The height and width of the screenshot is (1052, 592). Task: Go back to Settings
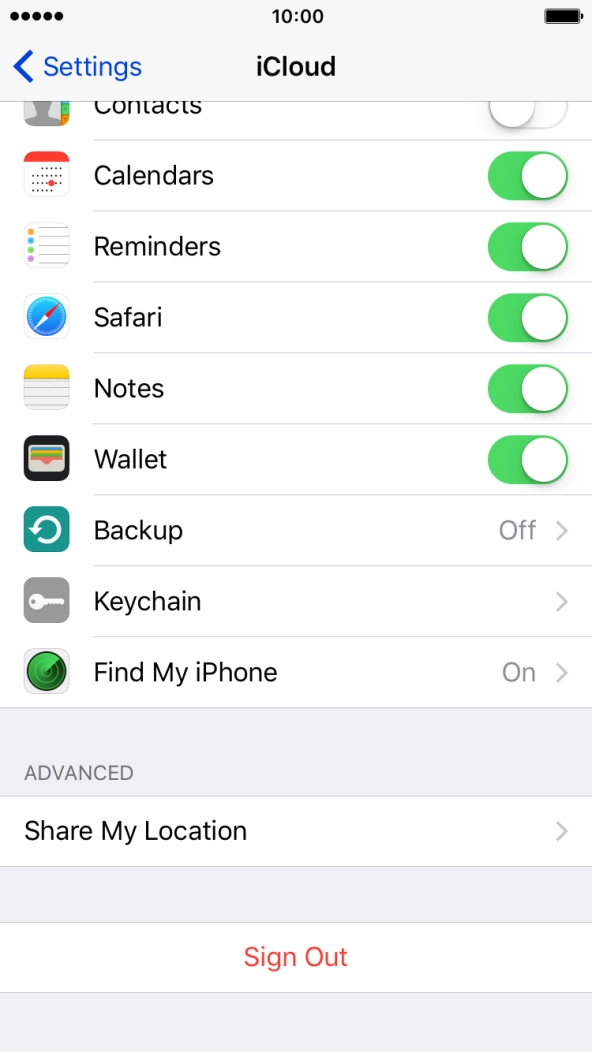[77, 67]
